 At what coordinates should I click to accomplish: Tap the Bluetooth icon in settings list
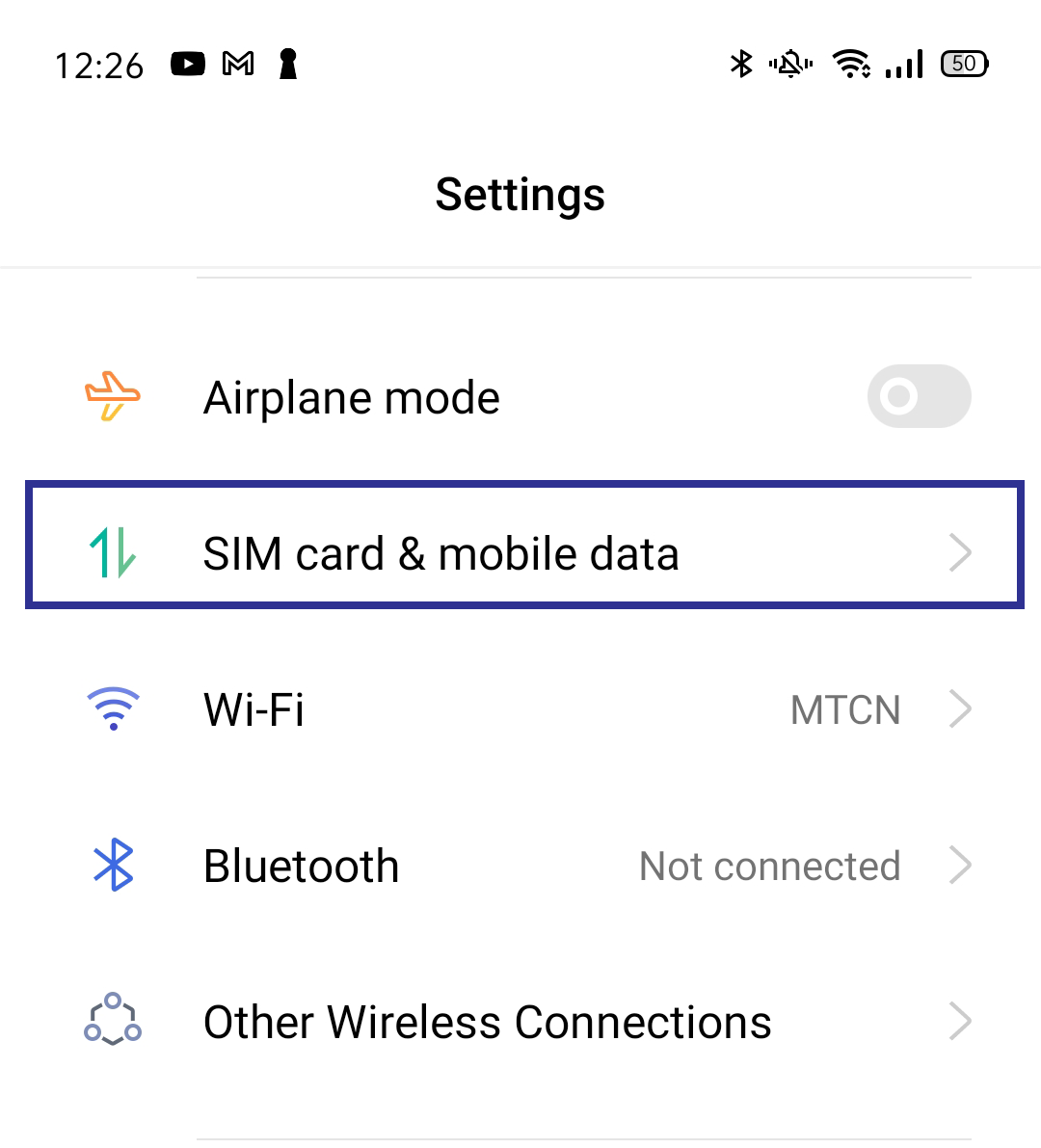pyautogui.click(x=113, y=866)
